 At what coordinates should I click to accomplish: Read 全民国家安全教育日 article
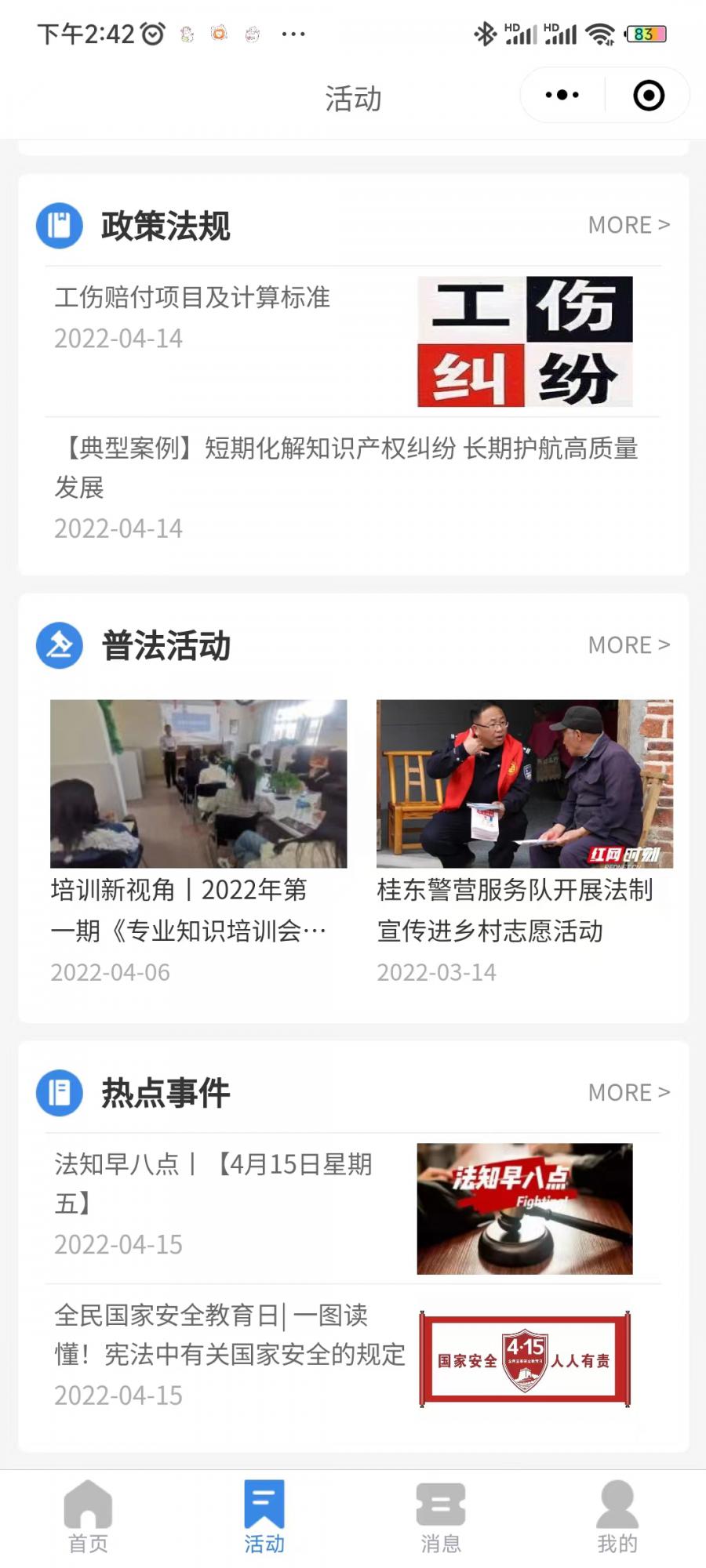pos(229,1334)
